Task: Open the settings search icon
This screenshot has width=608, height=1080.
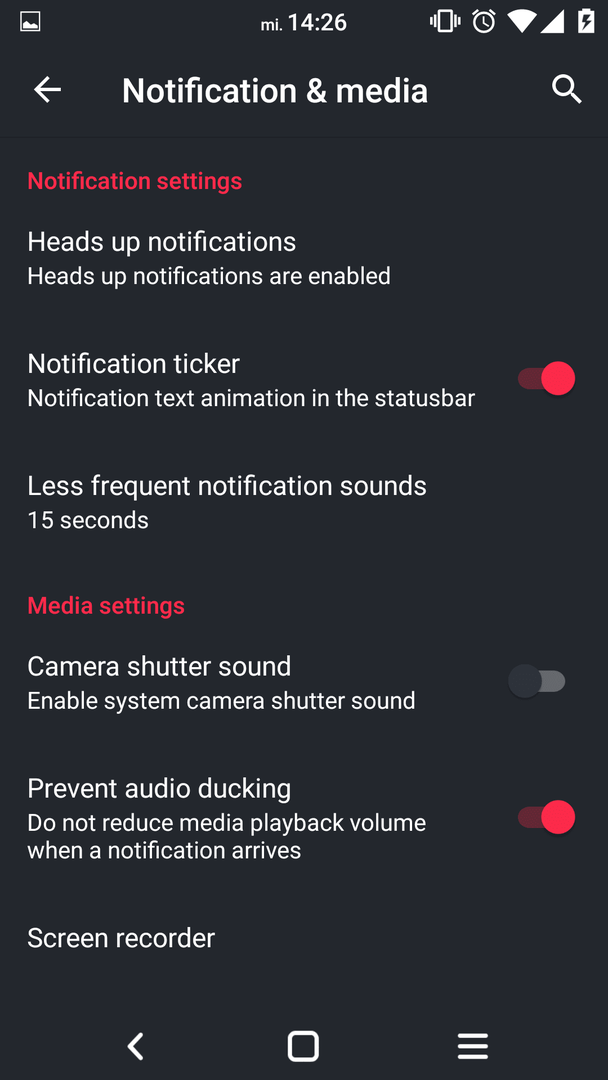Action: pyautogui.click(x=567, y=90)
